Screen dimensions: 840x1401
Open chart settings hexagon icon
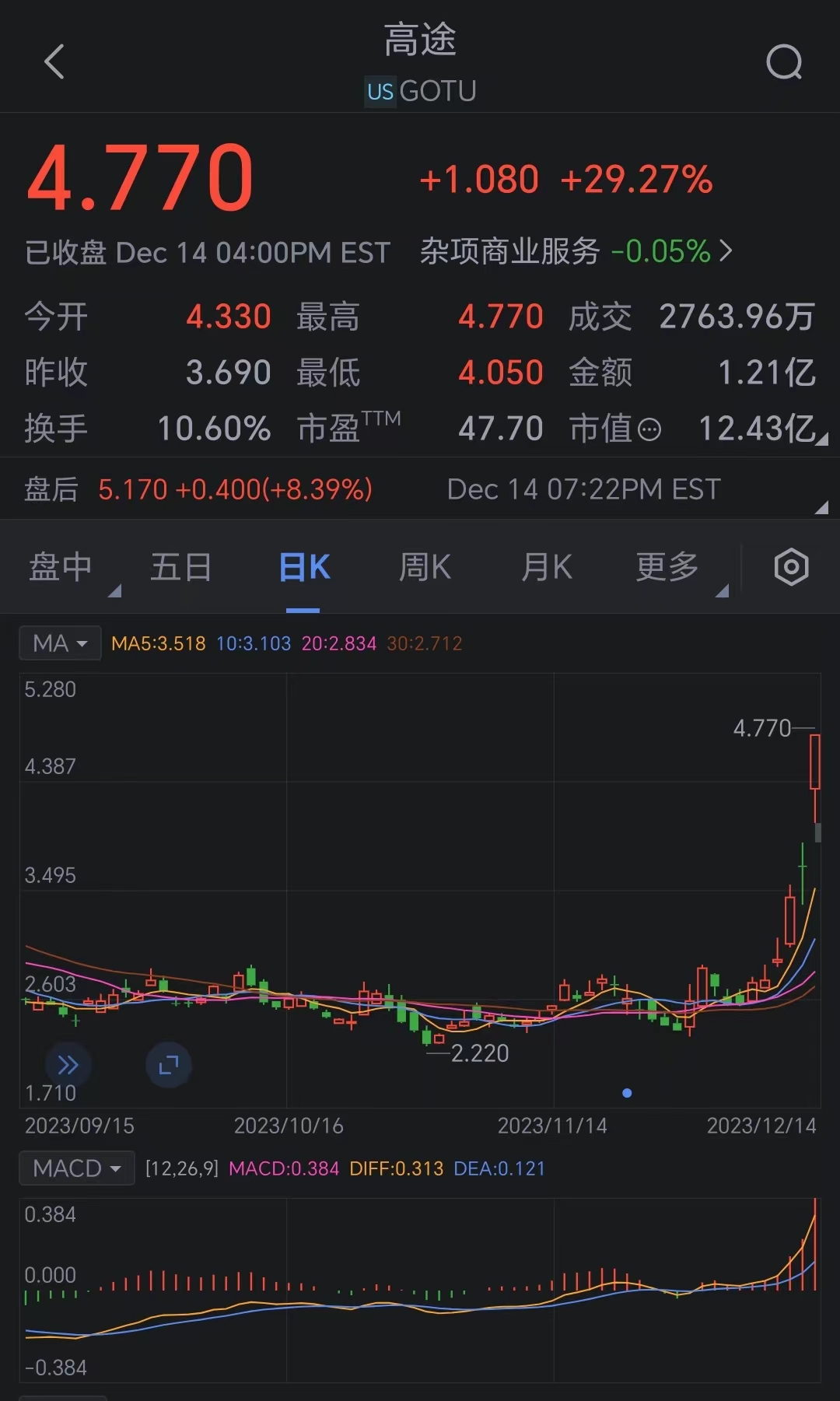coord(791,567)
